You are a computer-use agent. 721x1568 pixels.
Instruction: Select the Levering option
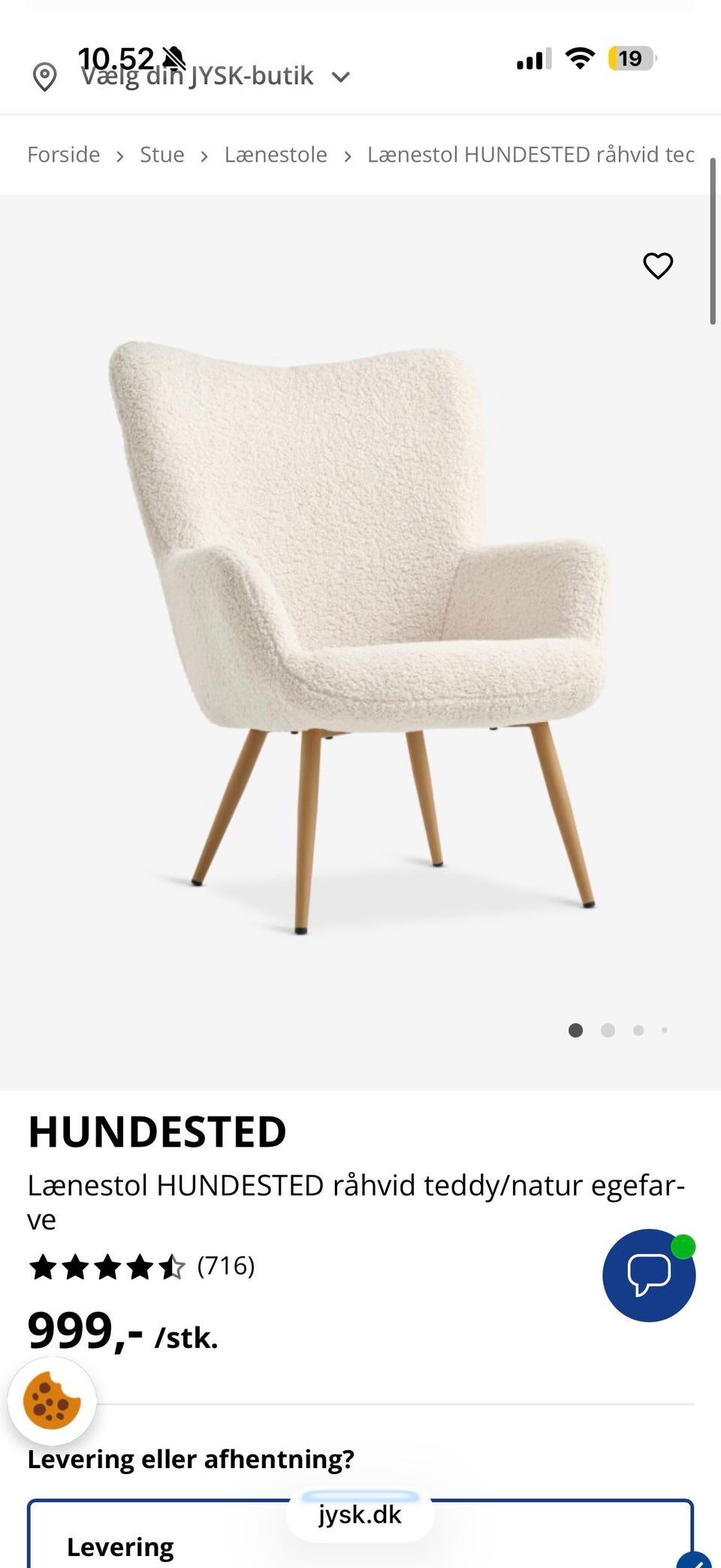120,1546
